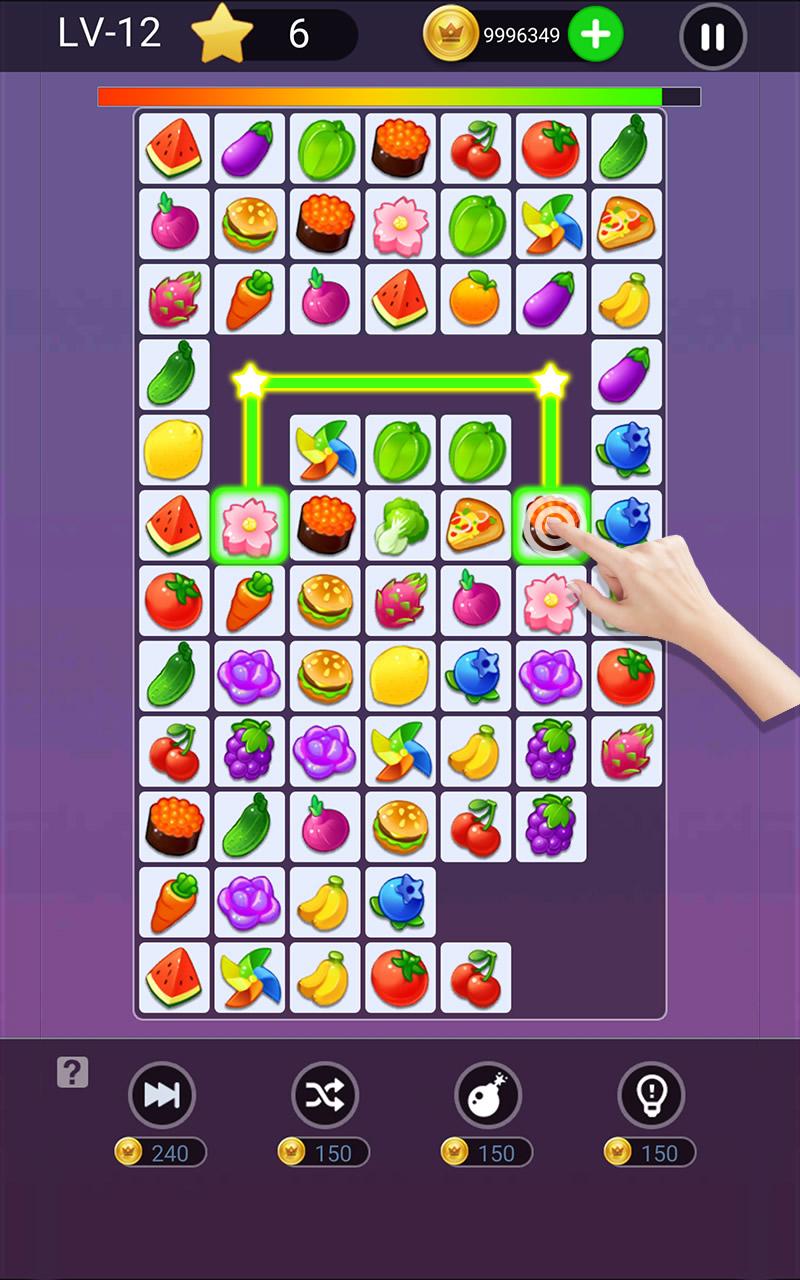The height and width of the screenshot is (1280, 800).
Task: Shuffle the tiles for 150 coins
Action: (325, 1096)
